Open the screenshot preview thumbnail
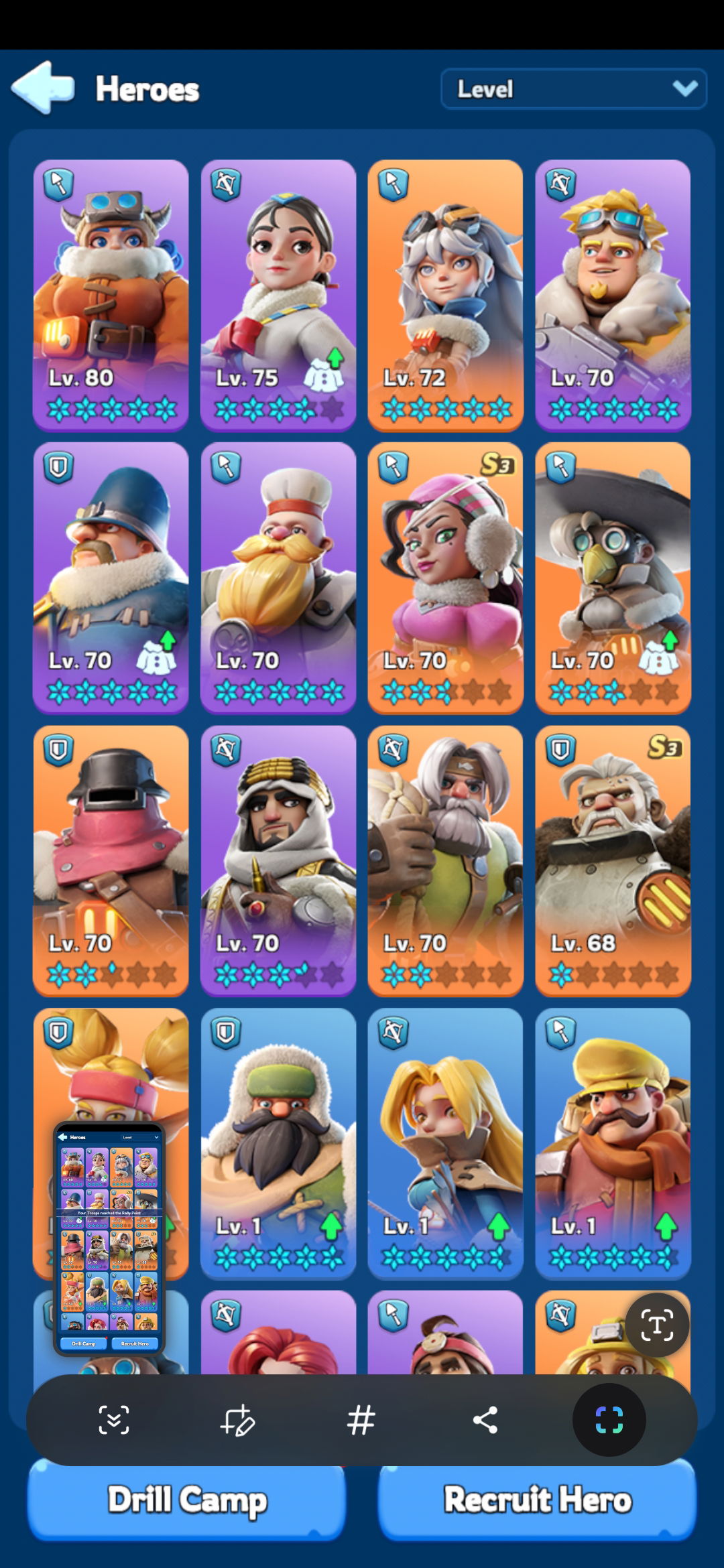Screen dimensions: 724x1568 point(109,1238)
